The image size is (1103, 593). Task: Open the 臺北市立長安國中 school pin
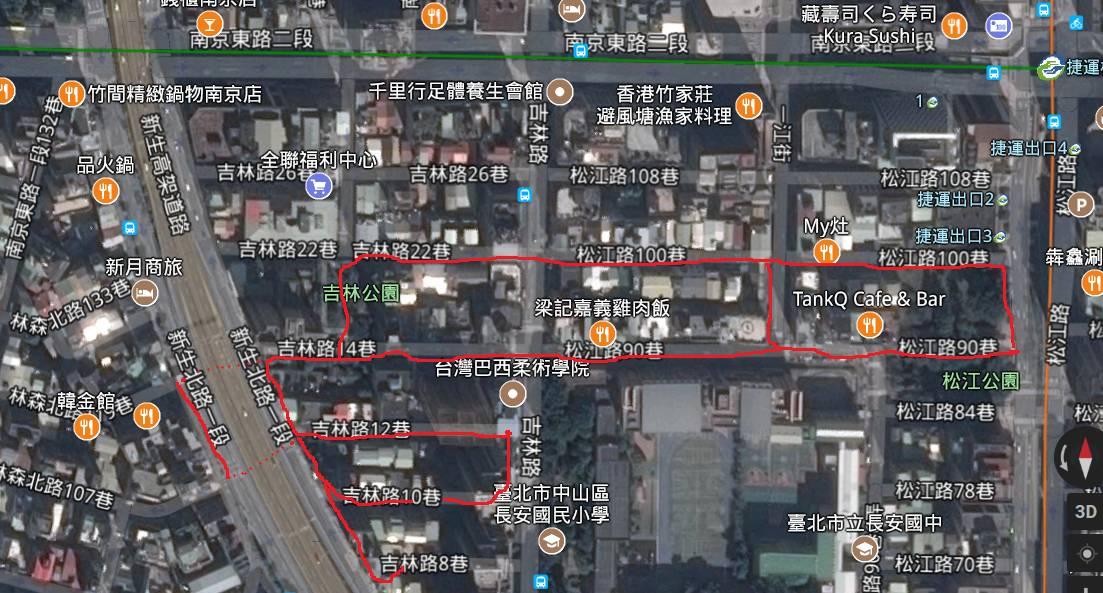pos(865,549)
